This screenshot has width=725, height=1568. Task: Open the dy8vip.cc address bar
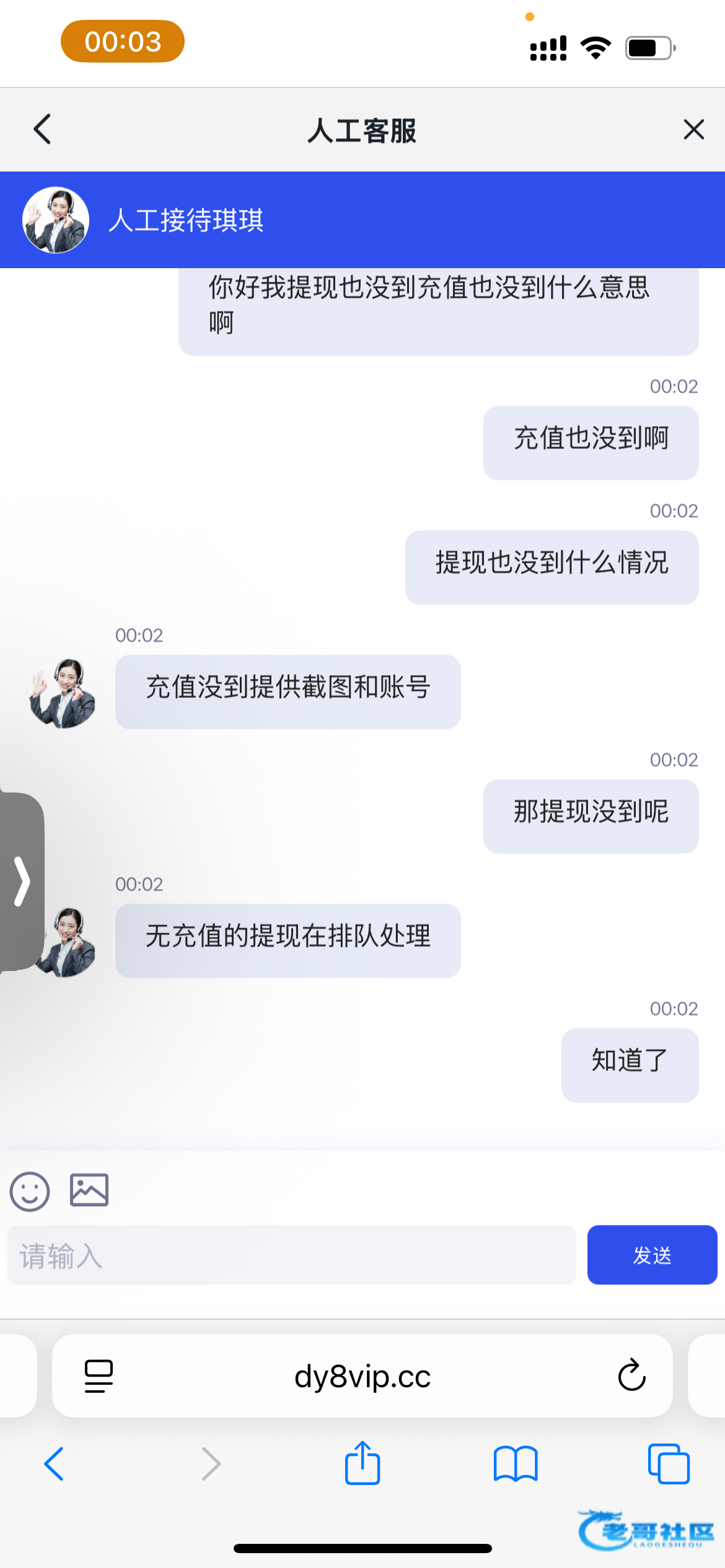(362, 1376)
